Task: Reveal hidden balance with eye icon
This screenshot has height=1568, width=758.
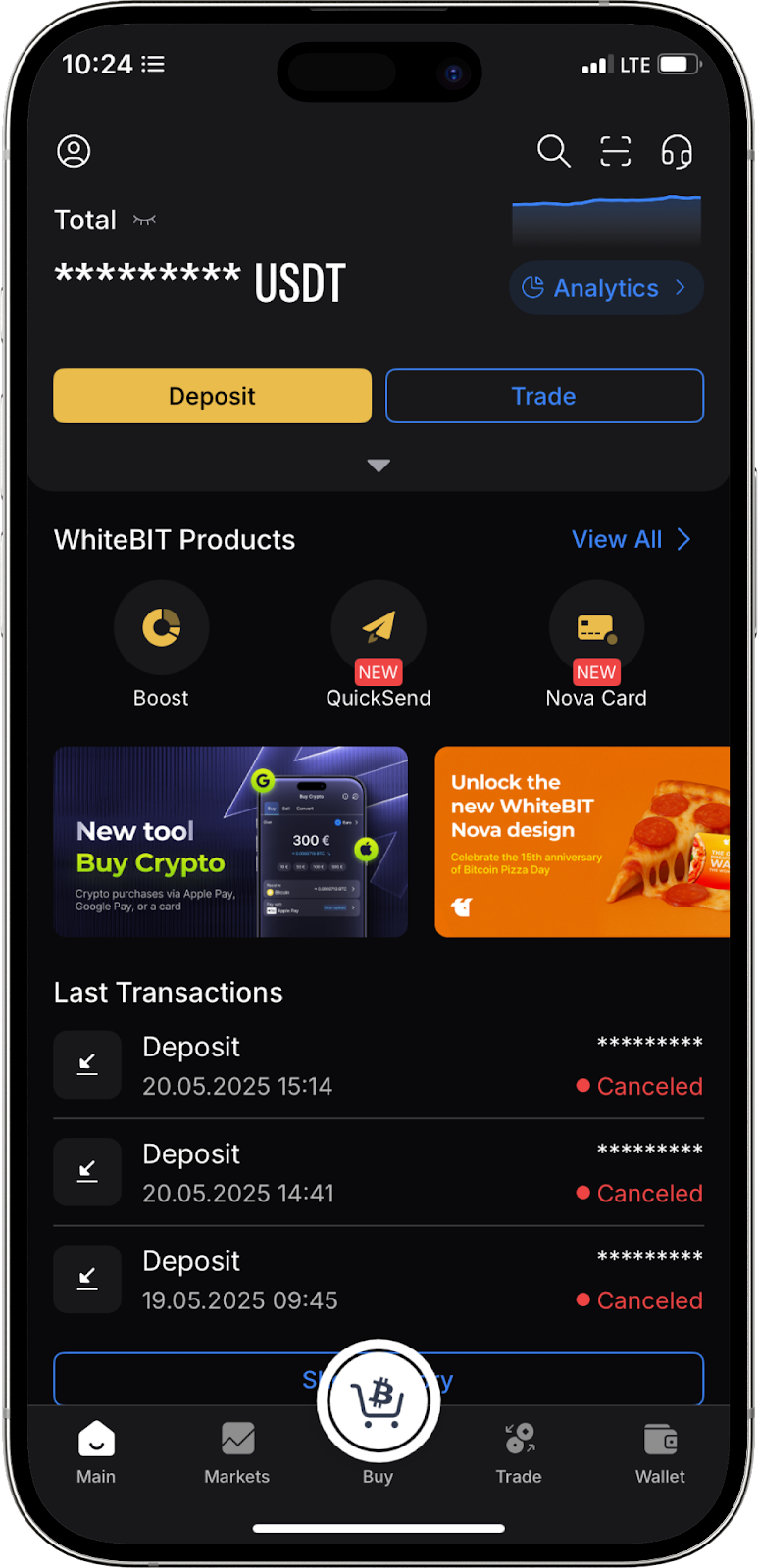Action: (144, 220)
